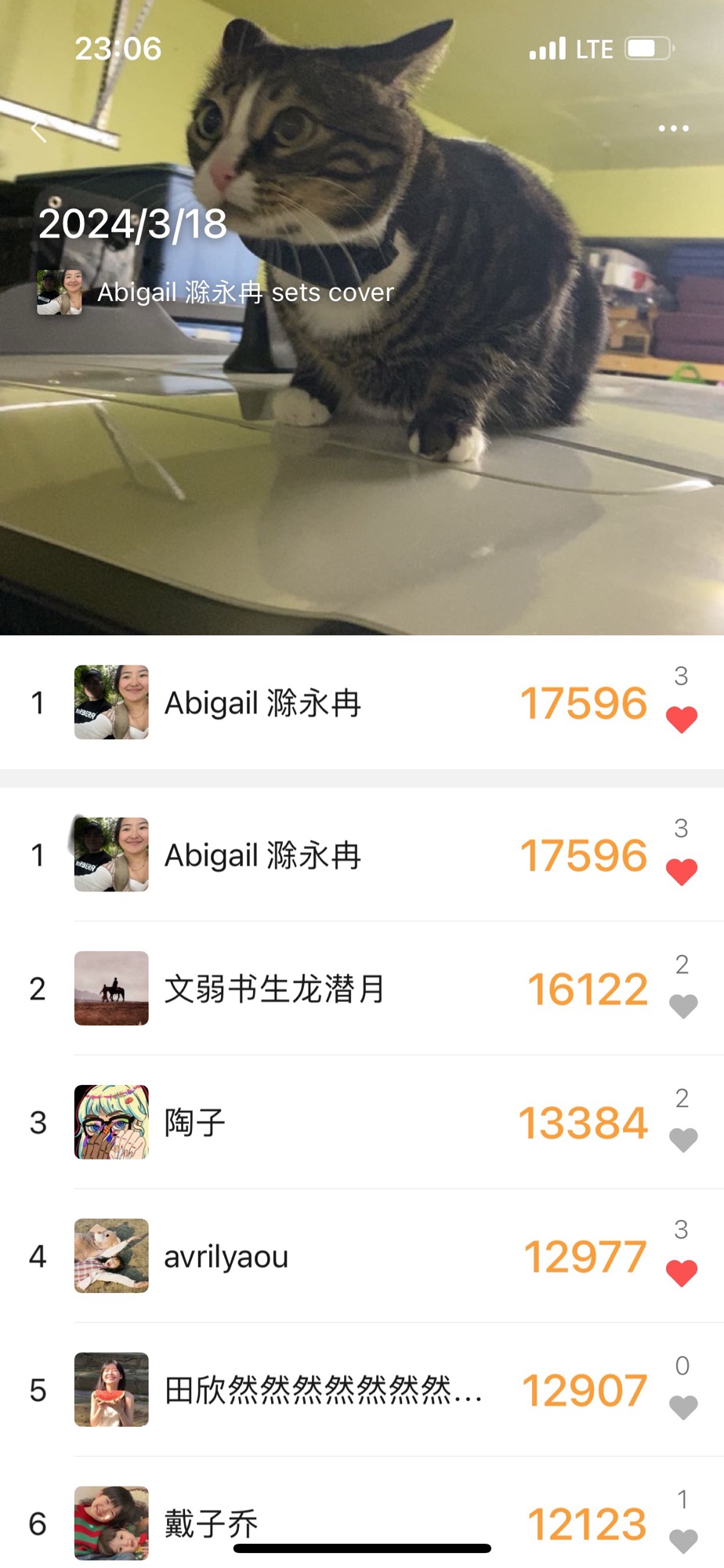Like 田欣然's 12907 steps
This screenshot has width=724, height=1568.
click(682, 1407)
